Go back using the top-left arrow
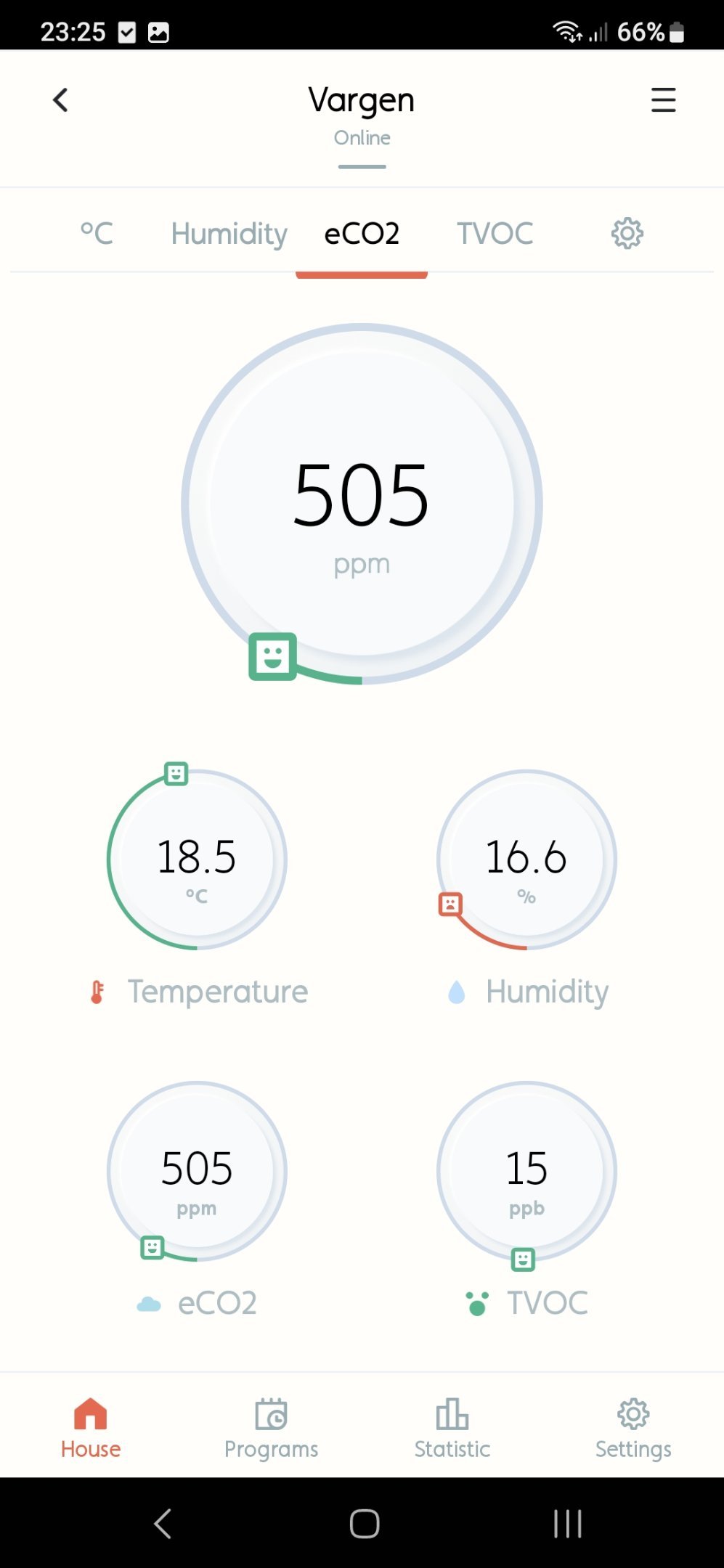The image size is (724, 1568). (61, 100)
